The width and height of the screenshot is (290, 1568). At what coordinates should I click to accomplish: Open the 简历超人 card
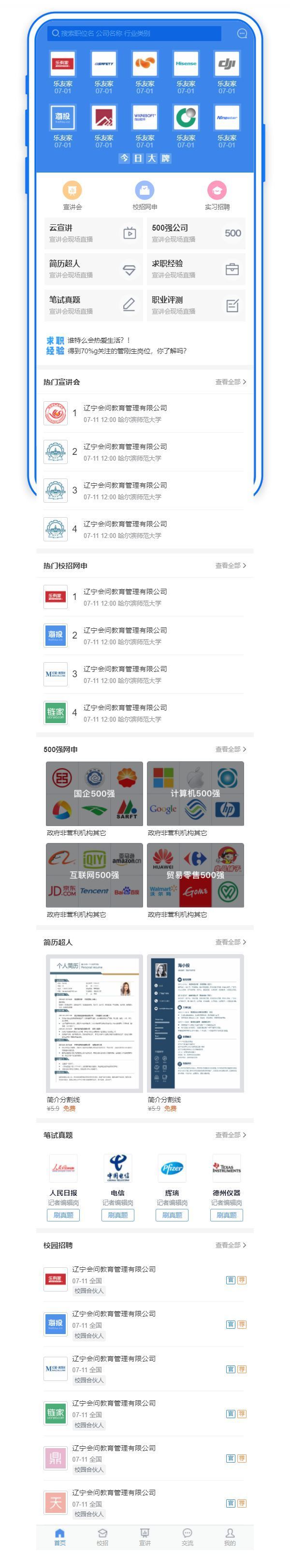click(93, 269)
